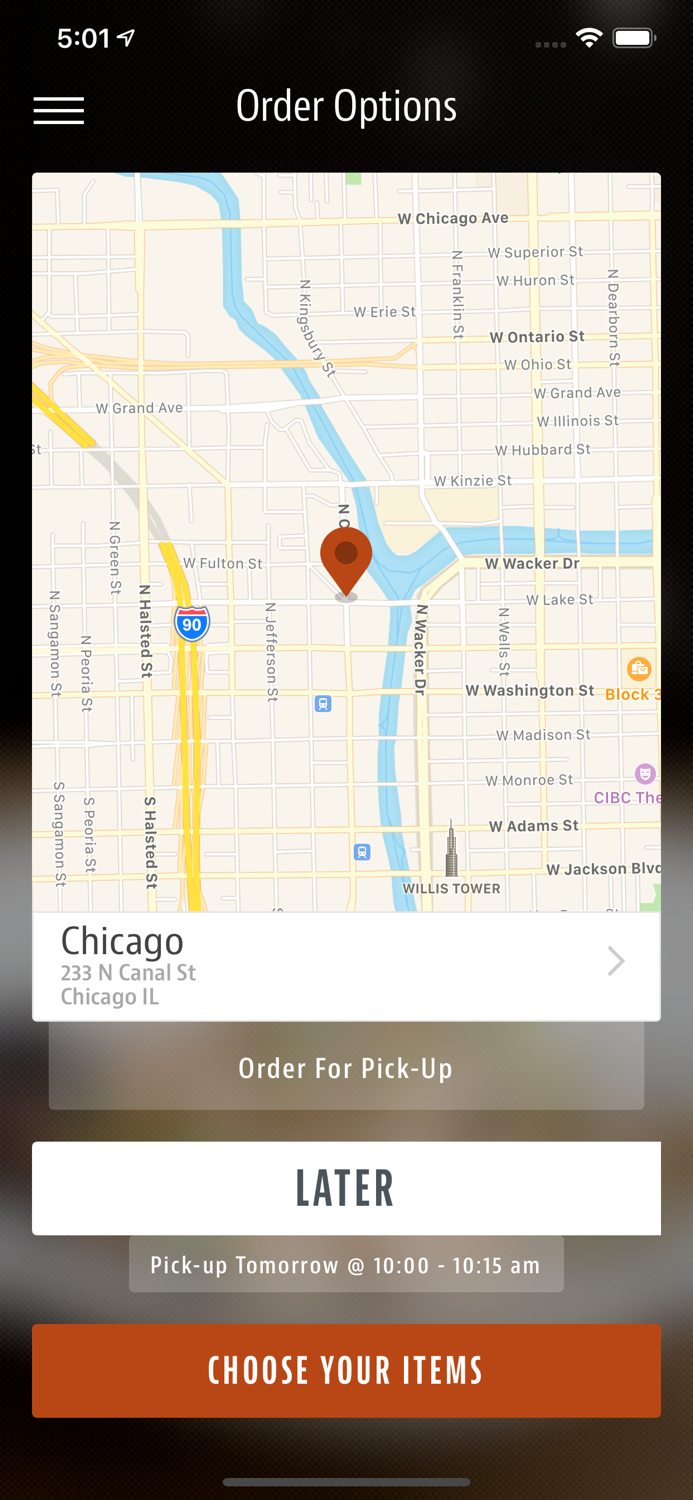Tap the Order For Pick-Up option
The height and width of the screenshot is (1500, 693).
coord(346,1069)
